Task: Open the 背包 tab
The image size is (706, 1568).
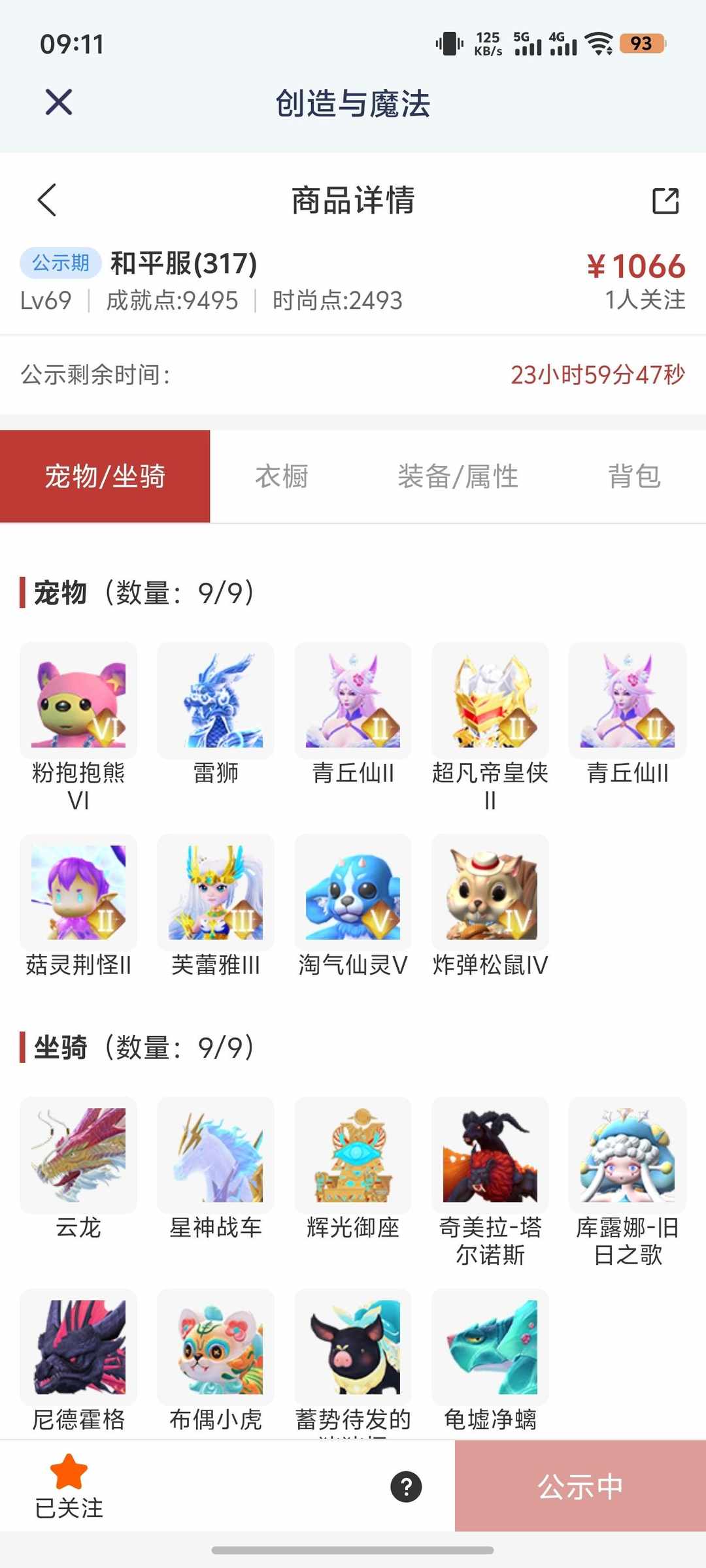Action: (x=635, y=476)
